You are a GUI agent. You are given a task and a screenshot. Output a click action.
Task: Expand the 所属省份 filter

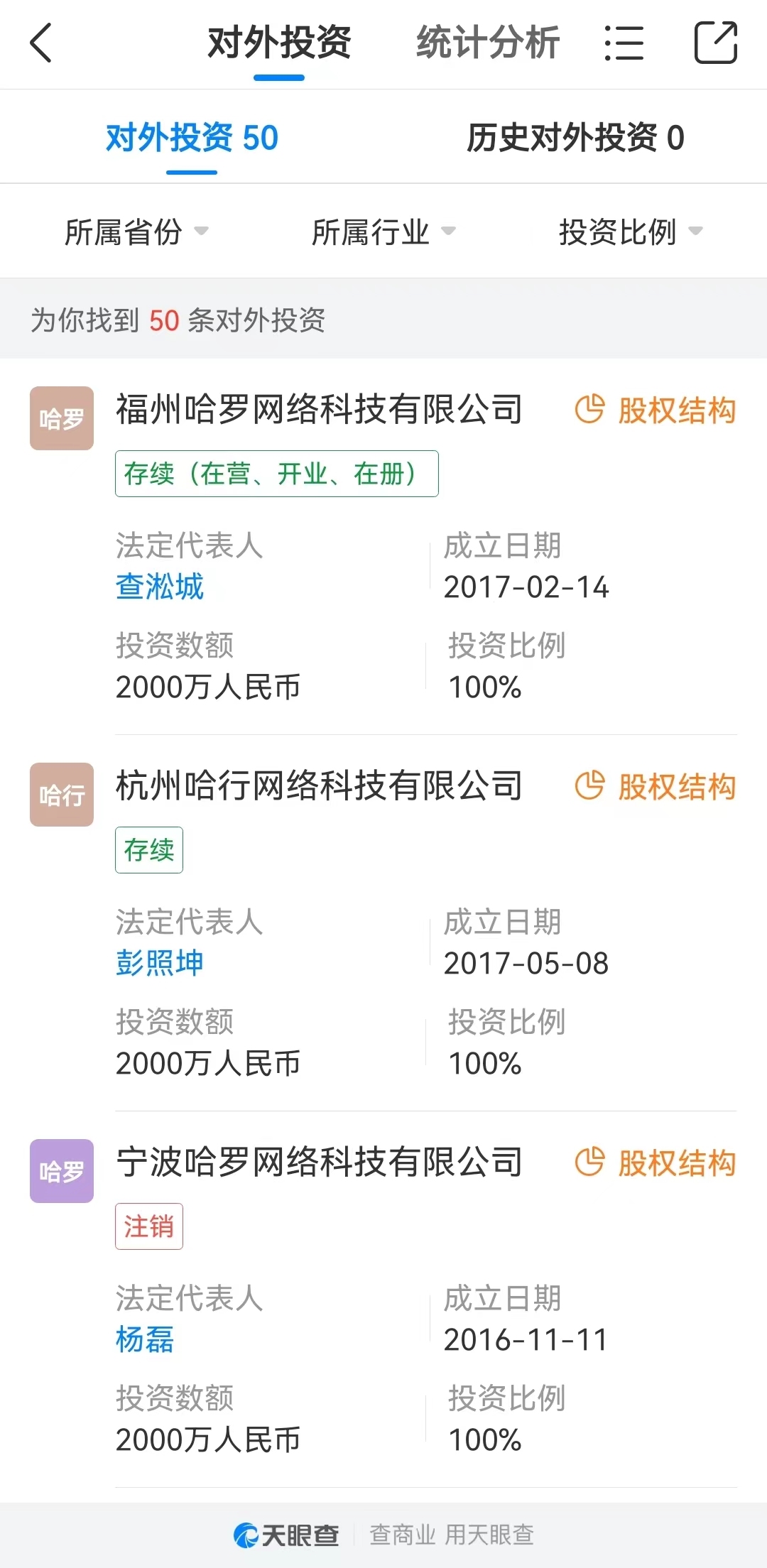click(x=136, y=232)
